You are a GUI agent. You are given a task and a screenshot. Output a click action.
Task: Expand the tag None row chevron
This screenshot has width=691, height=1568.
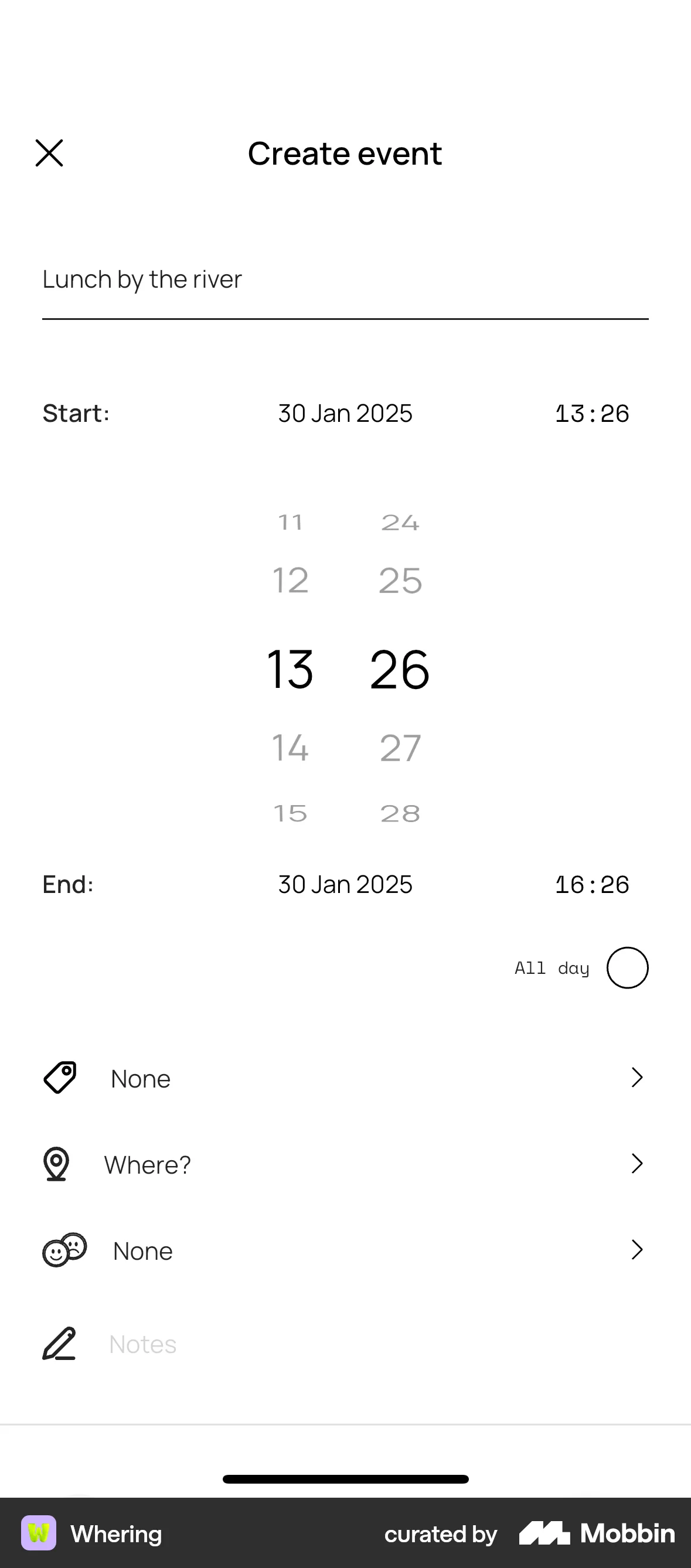pos(637,1078)
